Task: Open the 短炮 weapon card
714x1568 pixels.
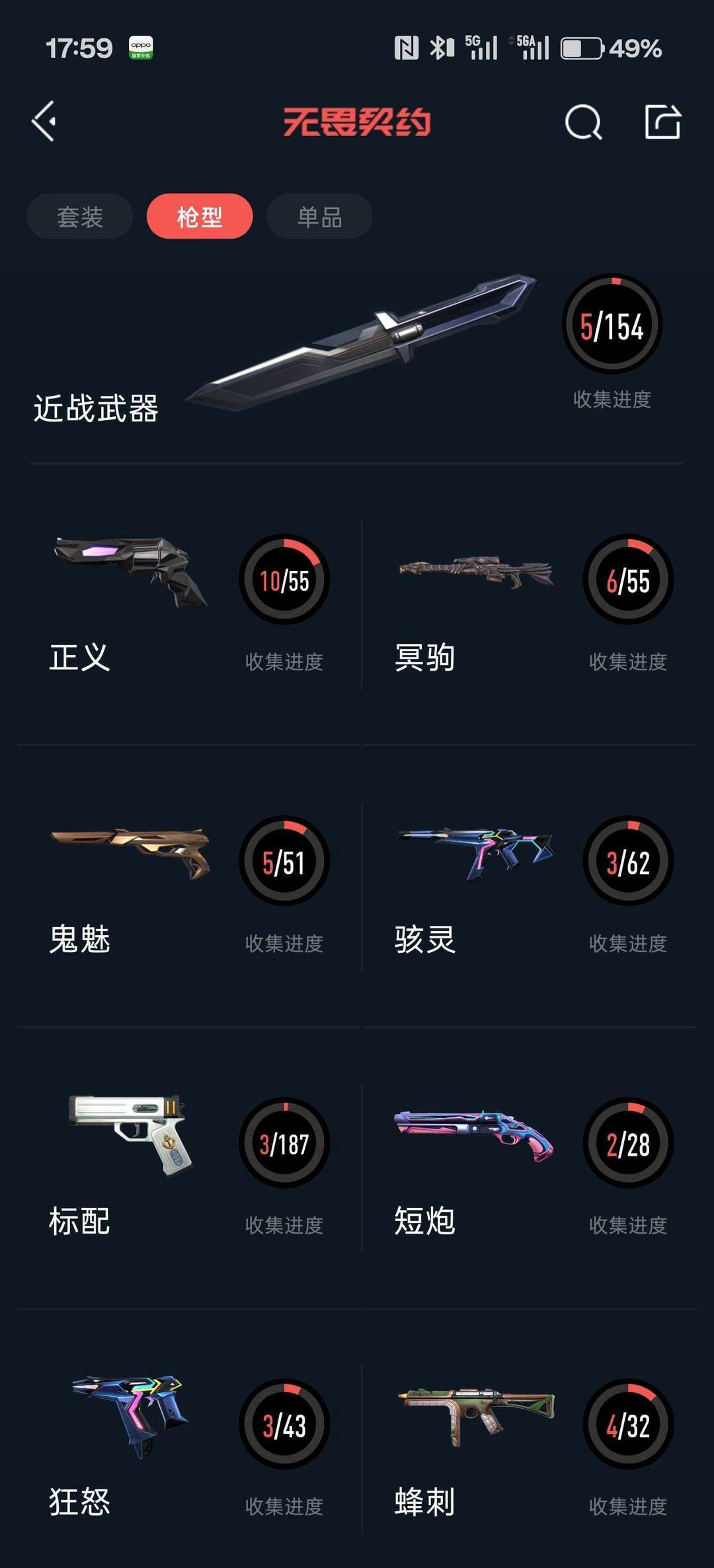Action: [530, 1168]
